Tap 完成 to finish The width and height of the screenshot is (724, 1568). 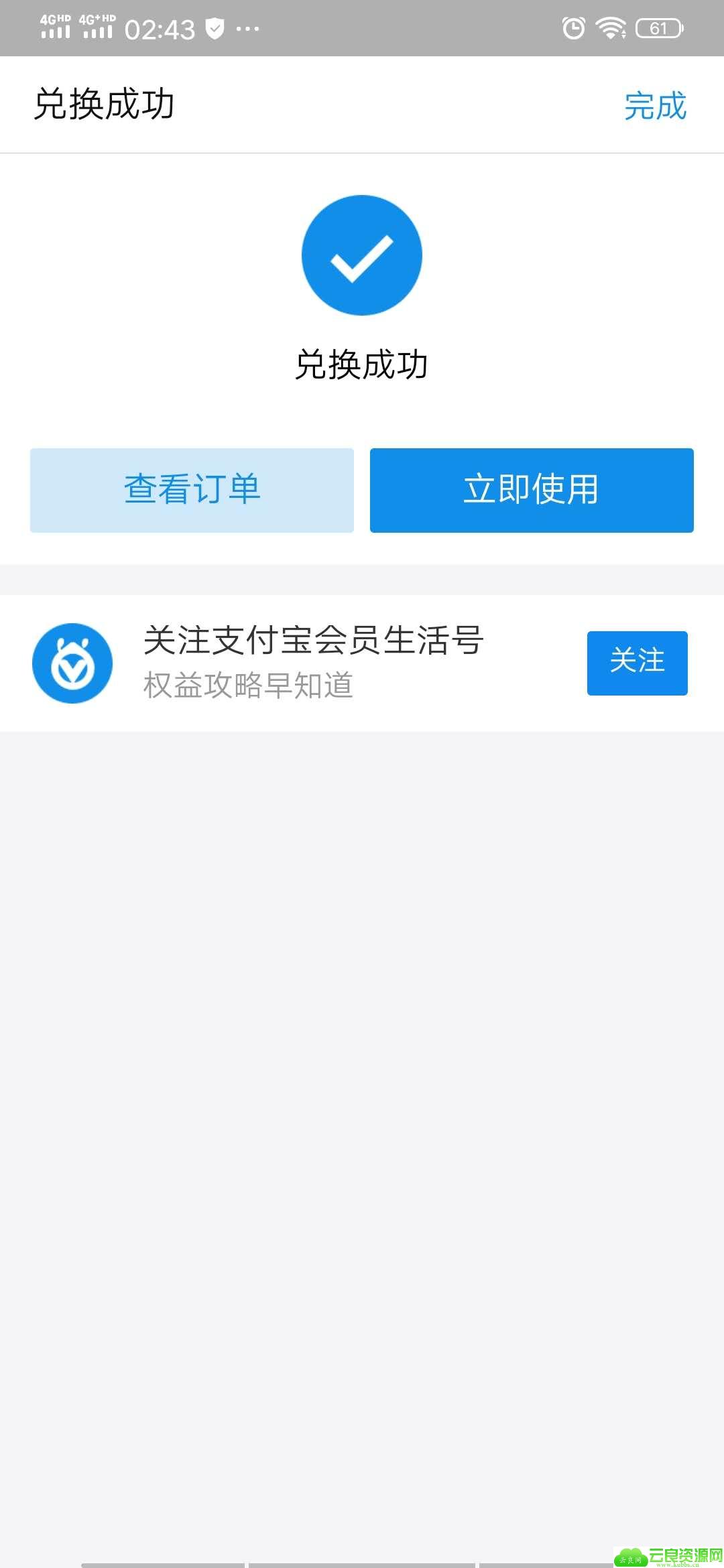655,106
